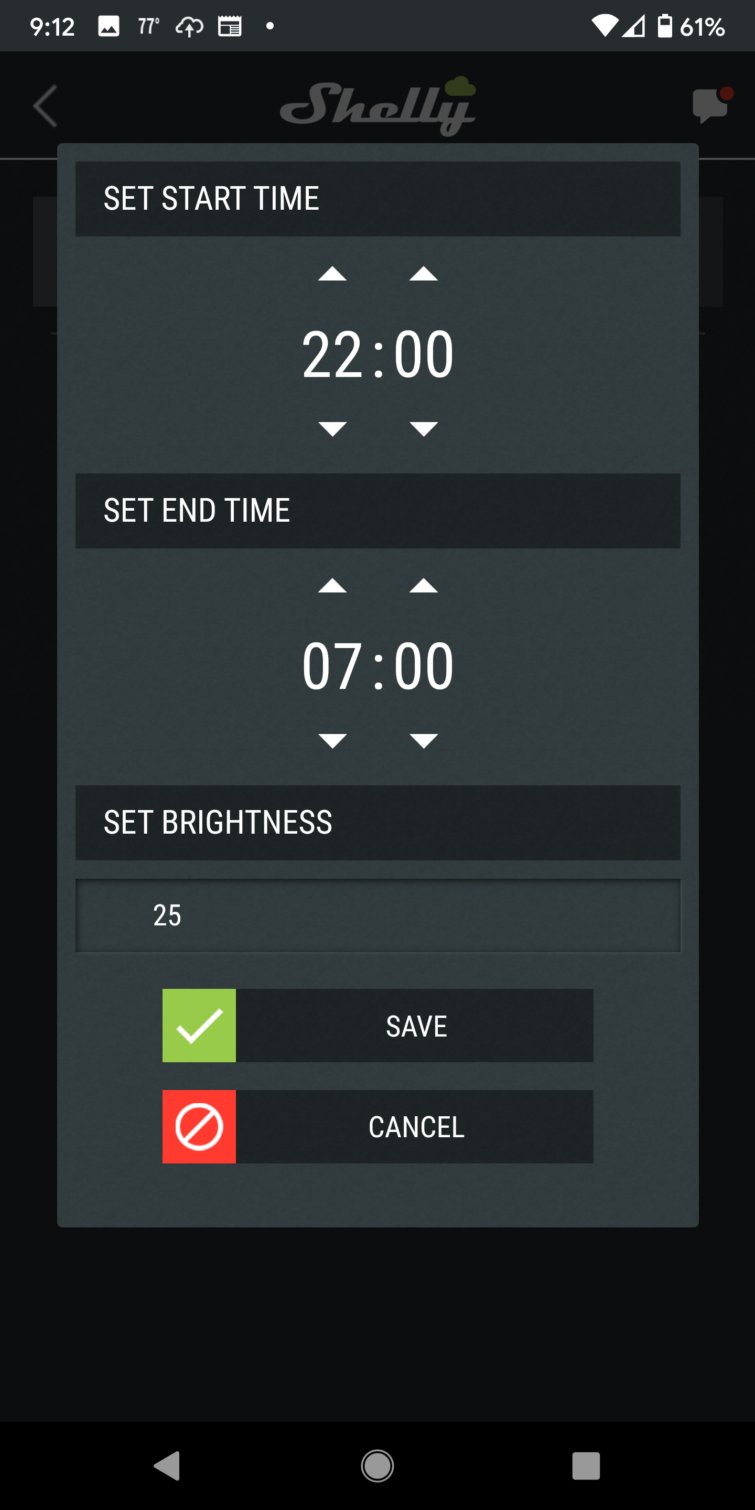Viewport: 755px width, 1510px height.
Task: Edit the brightness value field
Action: (378, 916)
